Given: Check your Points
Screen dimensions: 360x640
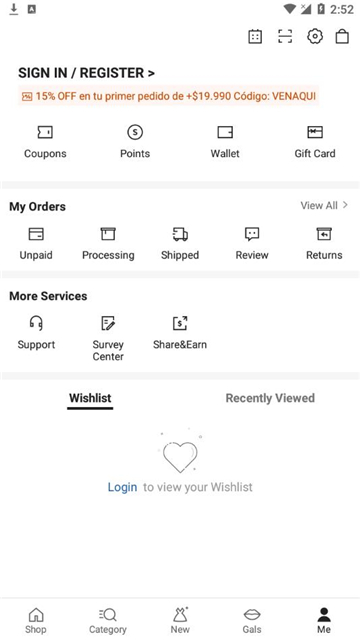Looking at the screenshot, I should 135,142.
